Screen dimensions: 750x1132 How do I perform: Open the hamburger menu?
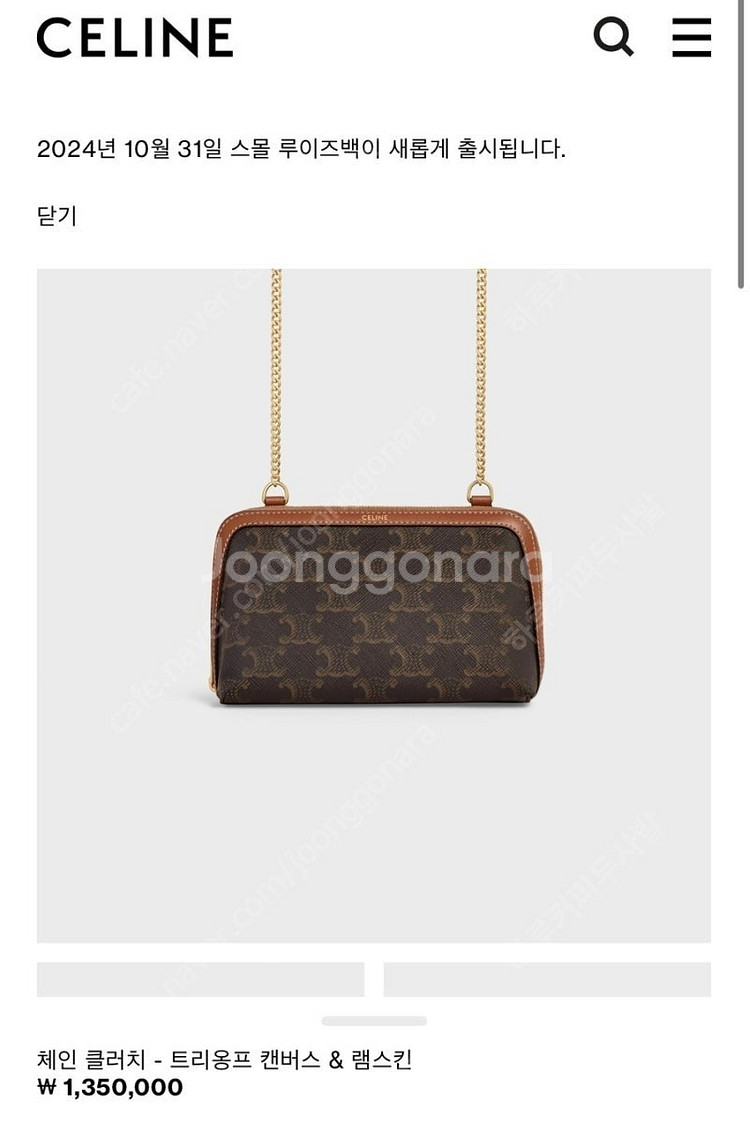691,38
